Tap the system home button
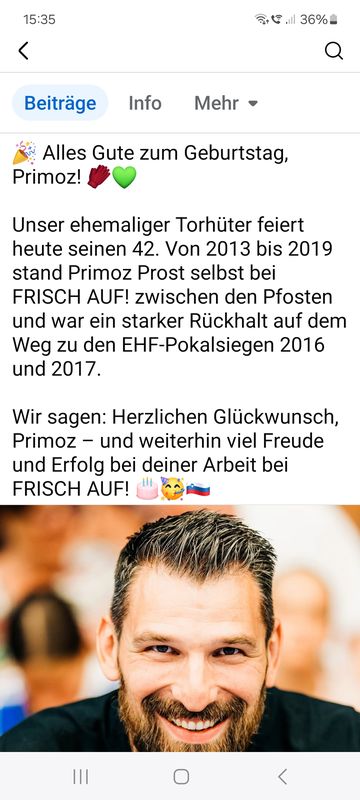 click(x=181, y=777)
